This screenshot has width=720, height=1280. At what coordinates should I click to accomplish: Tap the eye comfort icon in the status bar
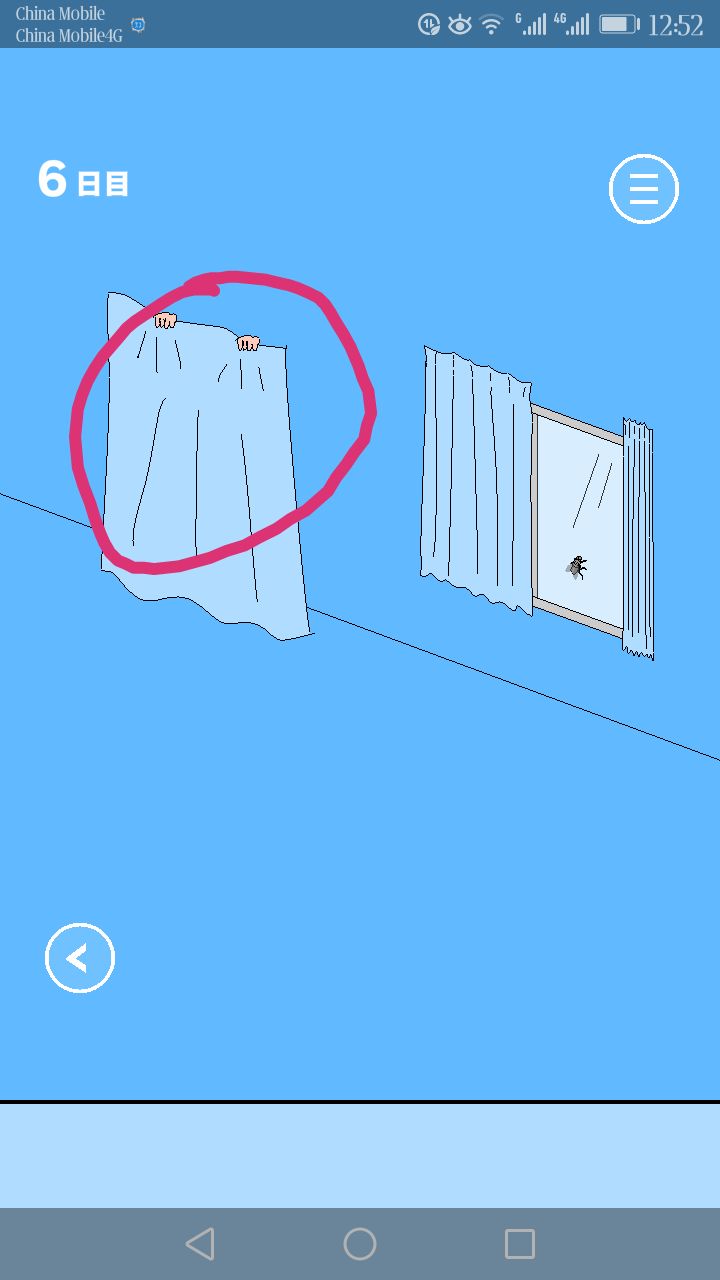(460, 22)
